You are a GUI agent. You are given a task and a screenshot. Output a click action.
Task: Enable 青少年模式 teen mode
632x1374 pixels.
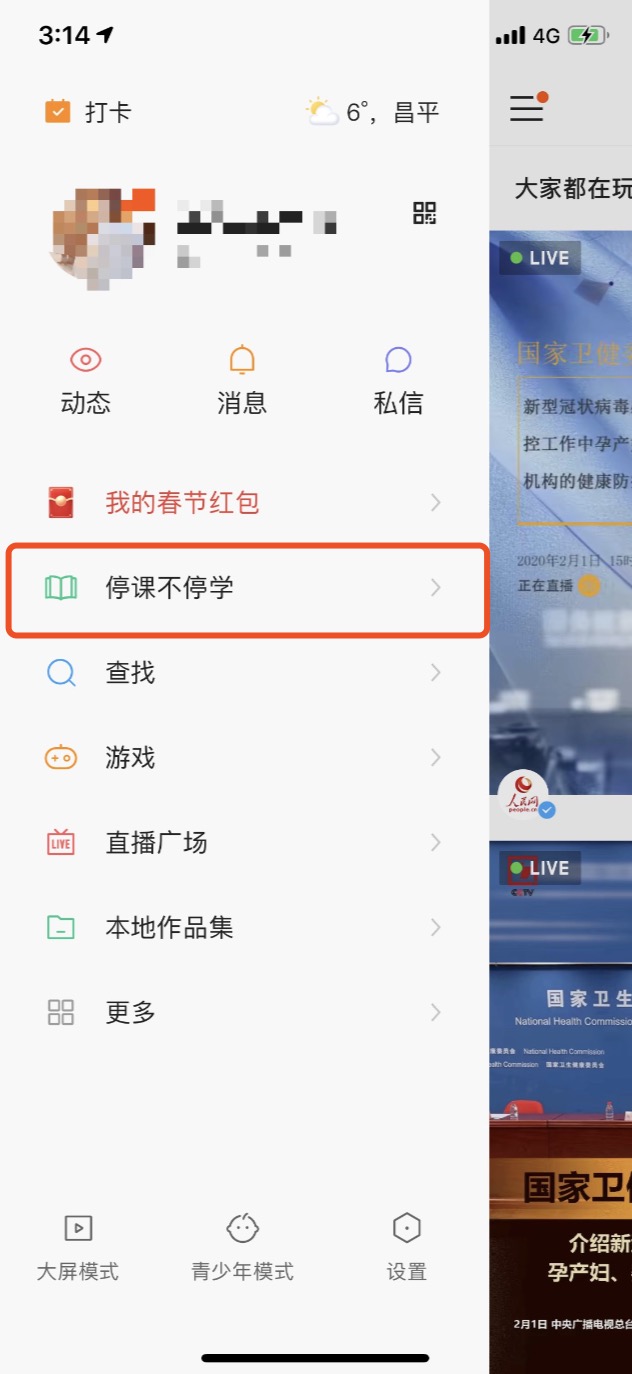tap(242, 1246)
